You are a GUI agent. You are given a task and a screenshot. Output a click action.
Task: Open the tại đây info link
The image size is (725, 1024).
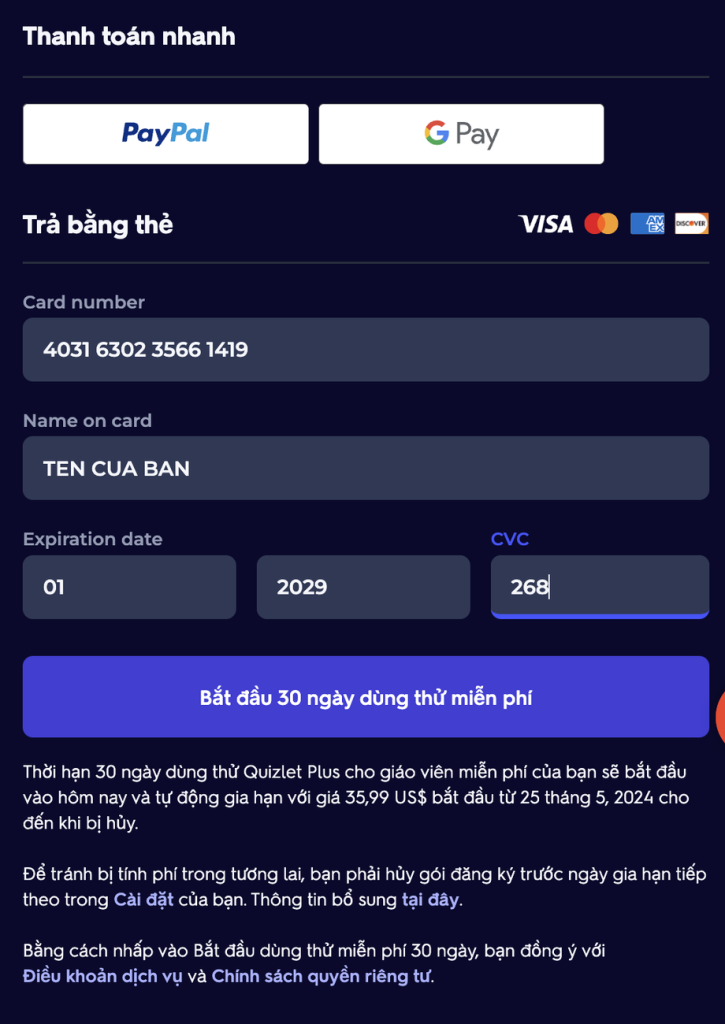(430, 899)
